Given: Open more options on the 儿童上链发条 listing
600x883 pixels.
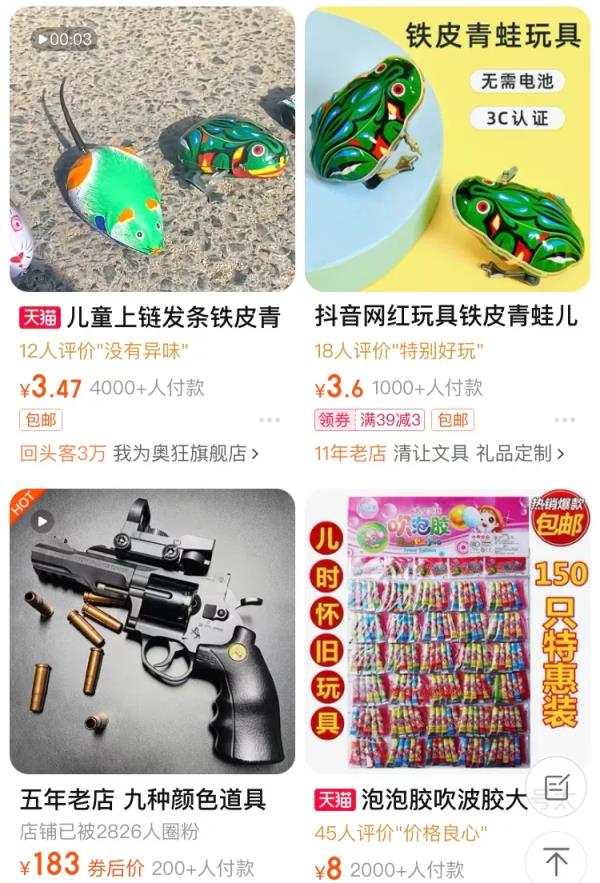Looking at the screenshot, I should (x=269, y=420).
